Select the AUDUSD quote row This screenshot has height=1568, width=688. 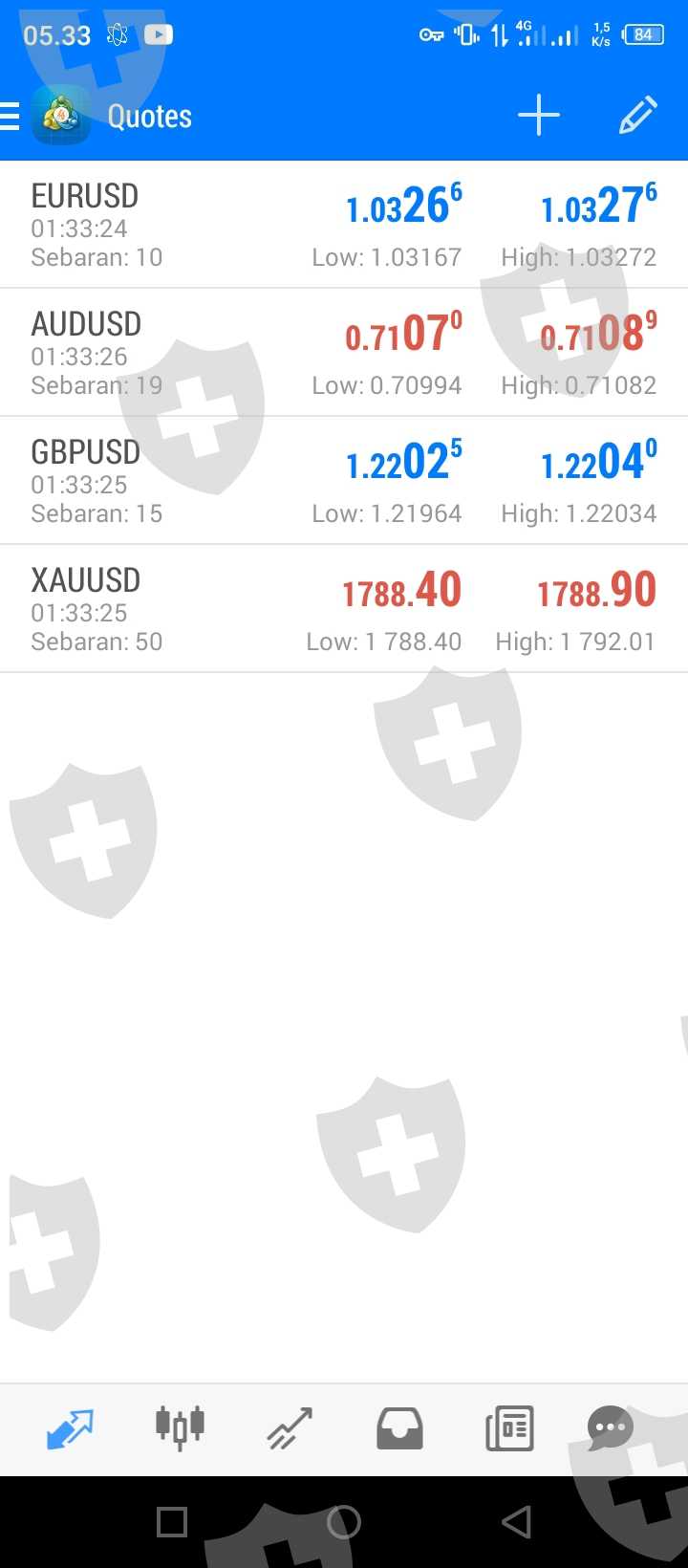click(x=344, y=354)
